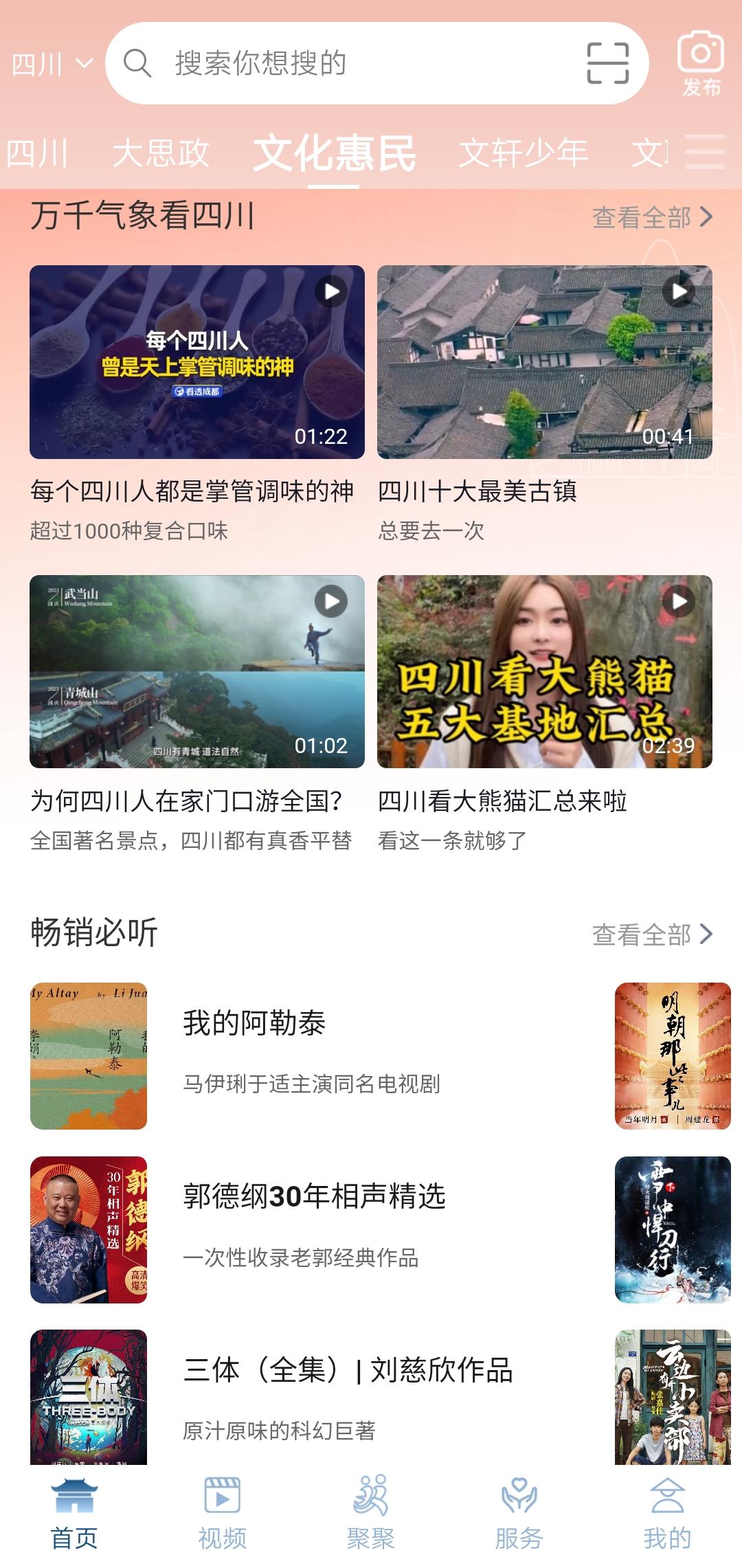Play video 四川看大熊猫汇总来啦

click(544, 671)
